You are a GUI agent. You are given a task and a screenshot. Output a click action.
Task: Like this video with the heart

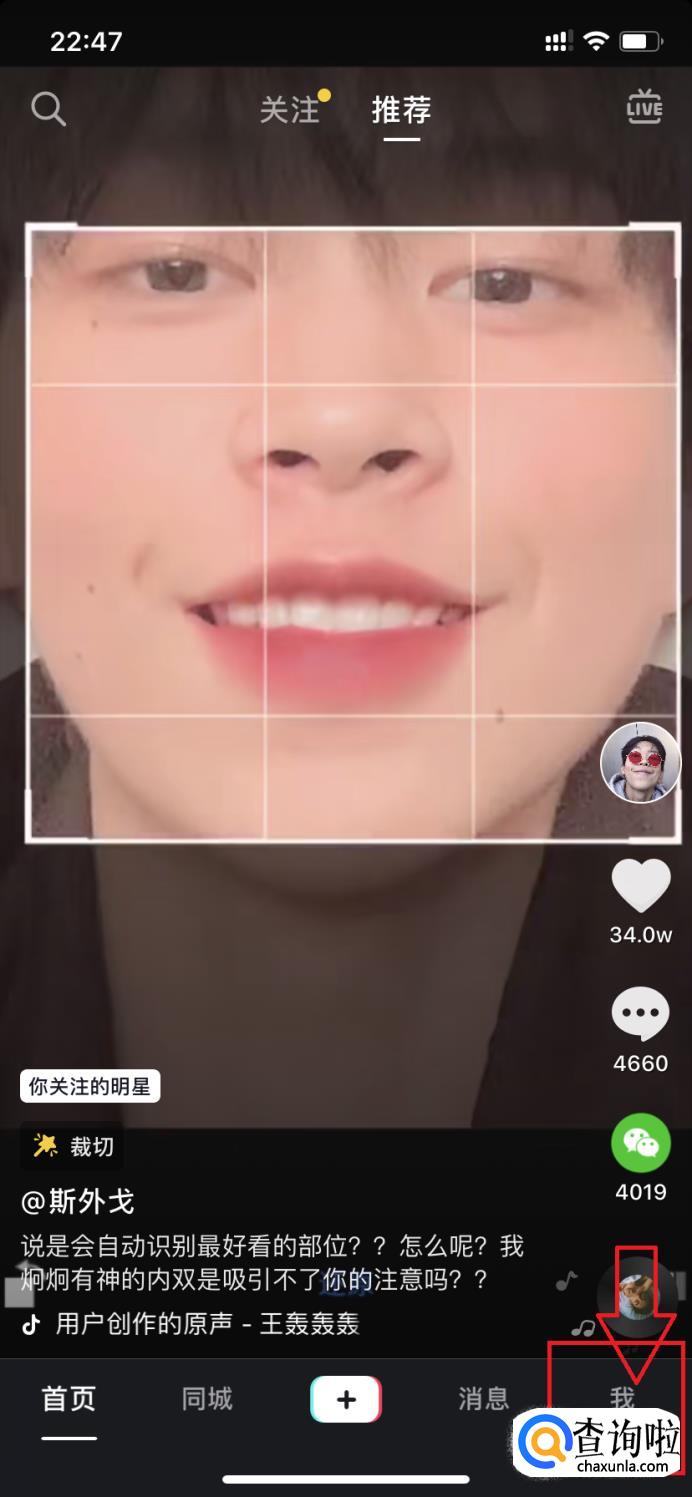(640, 885)
